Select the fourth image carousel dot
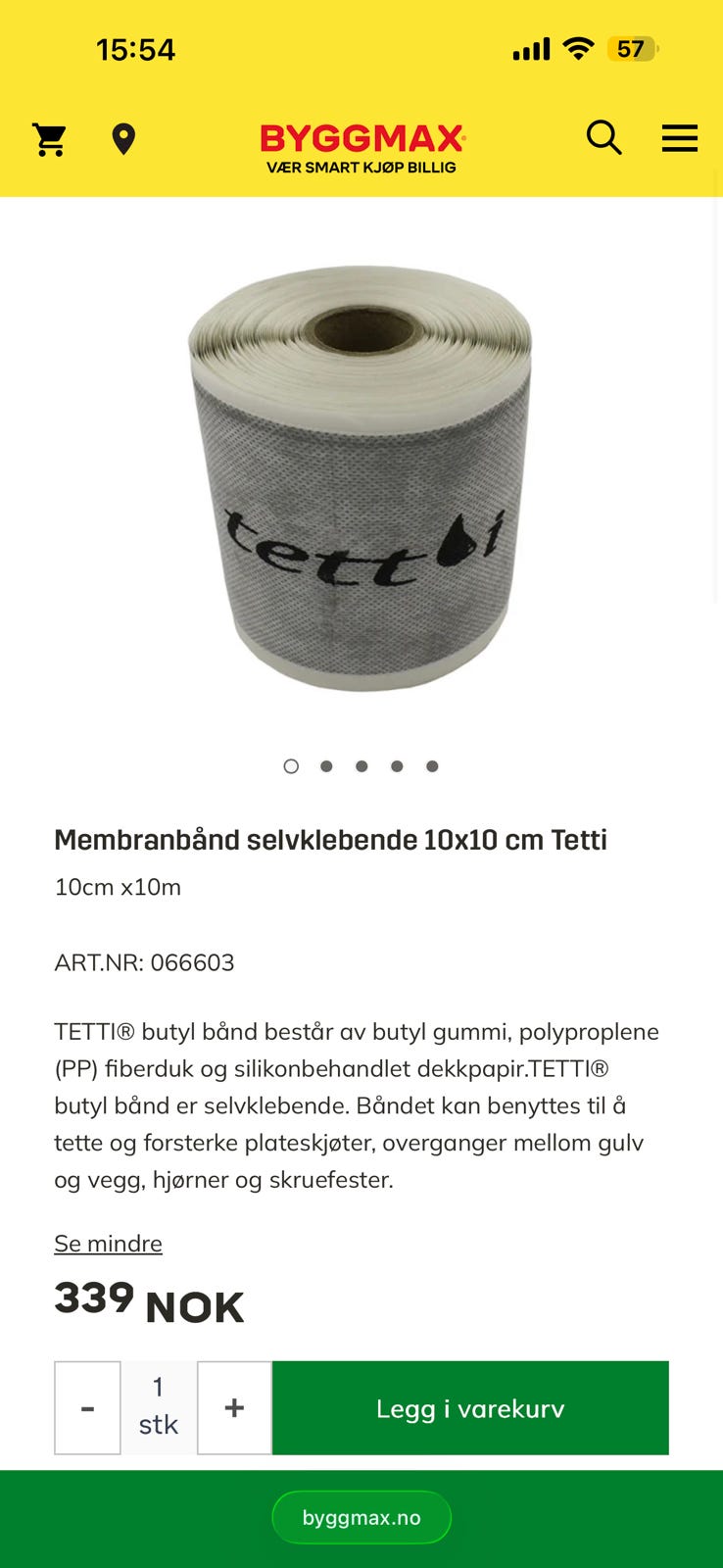This screenshot has height=1568, width=723. coord(397,766)
